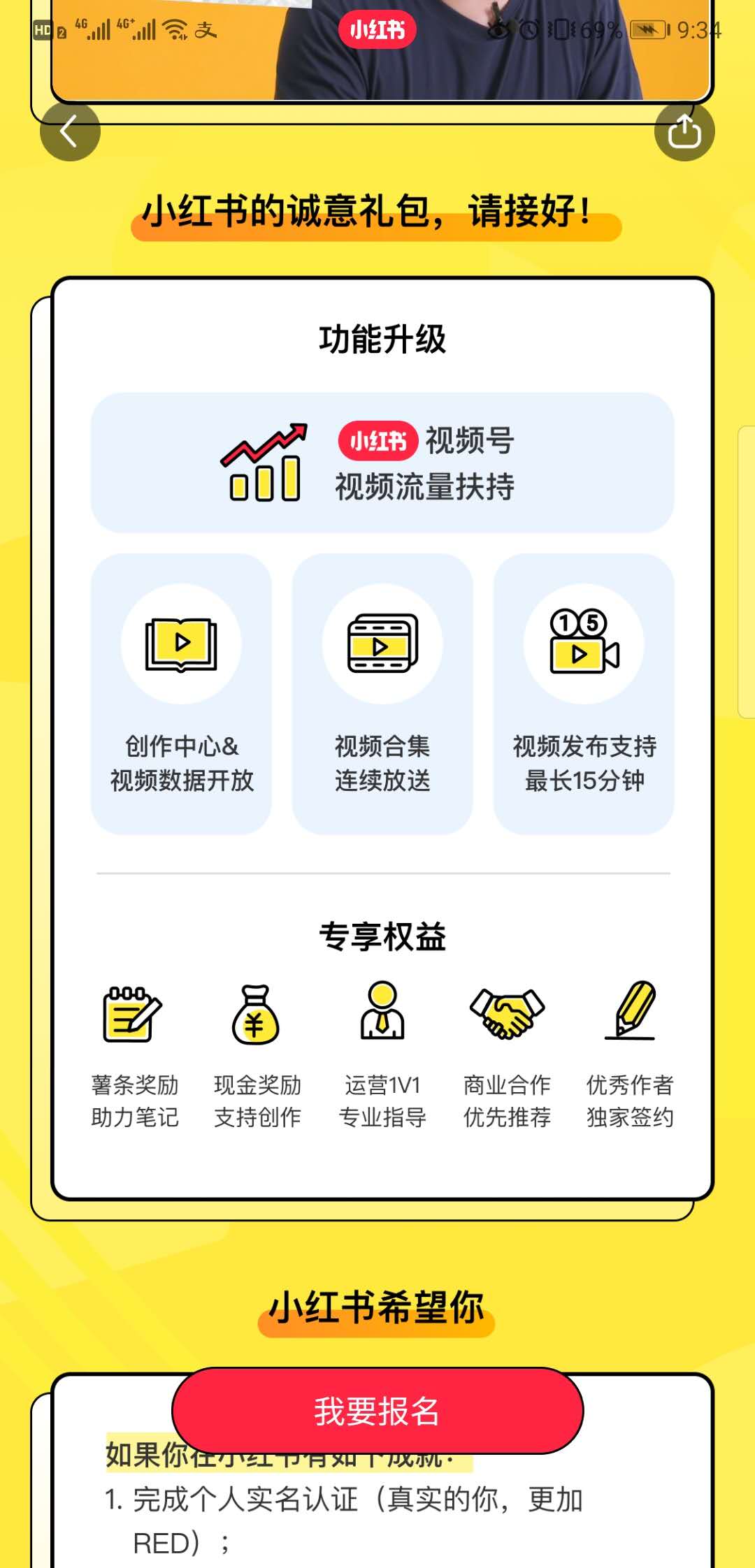Tap the 我要报名 sign-up button
The height and width of the screenshot is (1568, 755).
(x=377, y=1411)
